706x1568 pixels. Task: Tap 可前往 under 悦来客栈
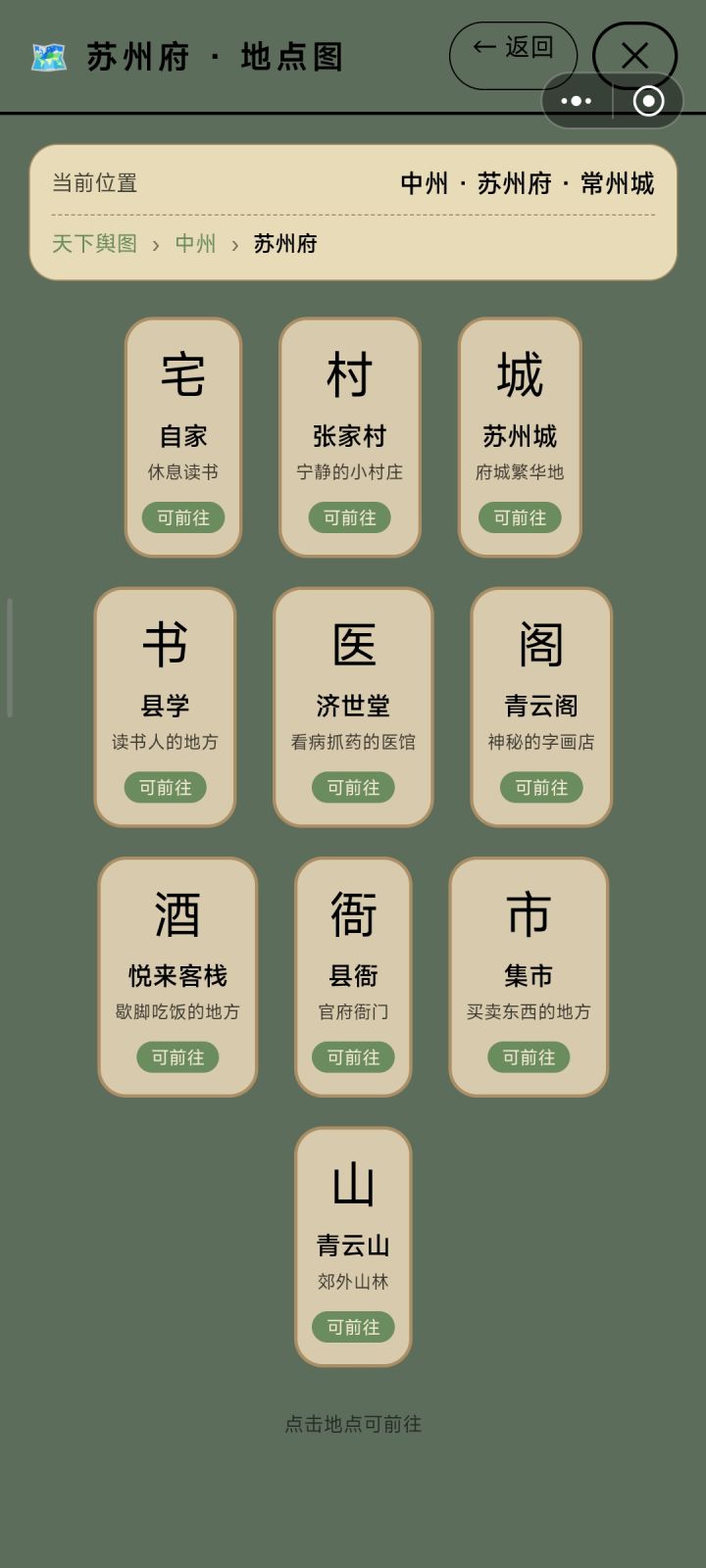[x=176, y=1057]
